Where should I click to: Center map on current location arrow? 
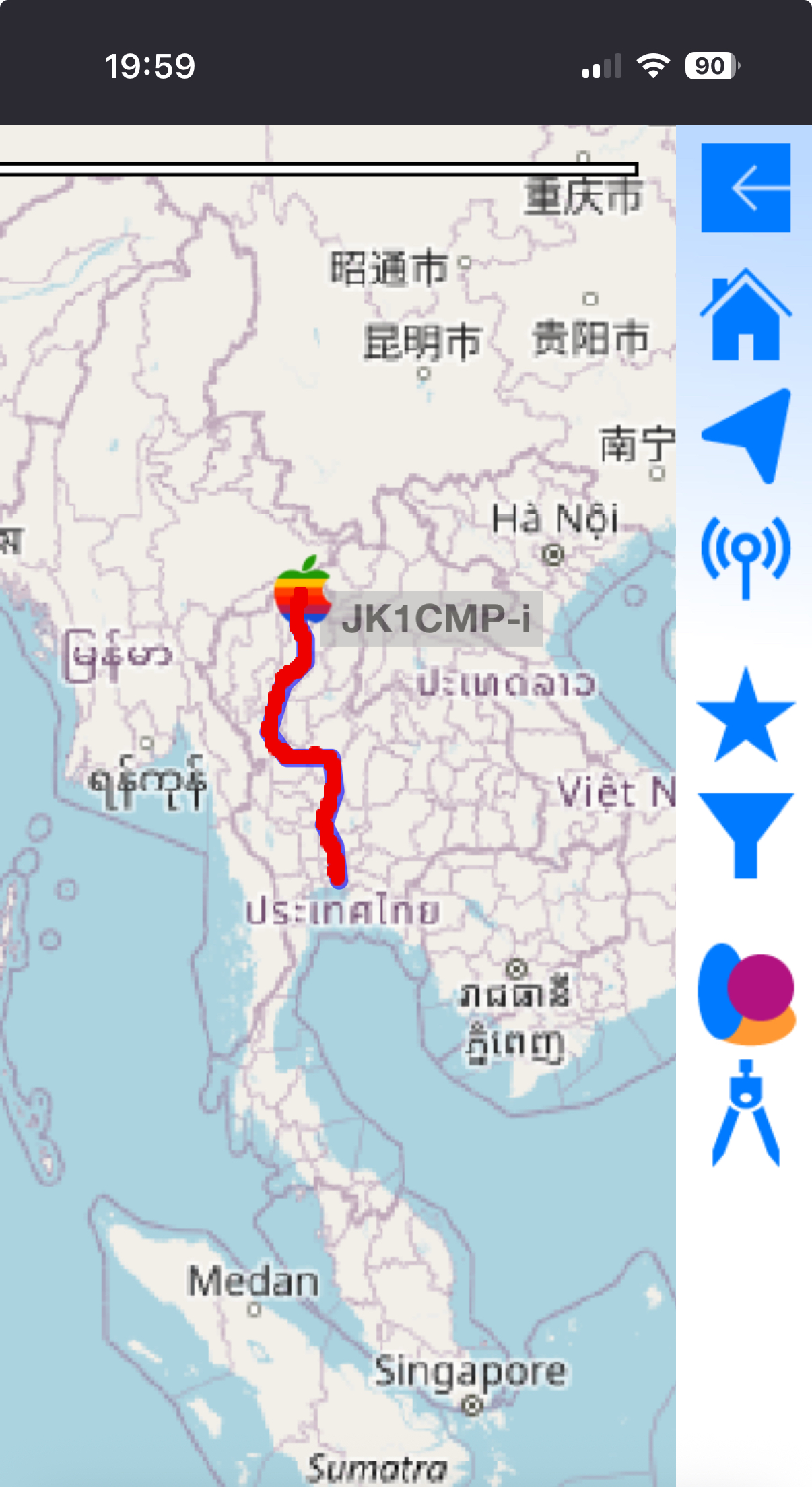(x=749, y=434)
